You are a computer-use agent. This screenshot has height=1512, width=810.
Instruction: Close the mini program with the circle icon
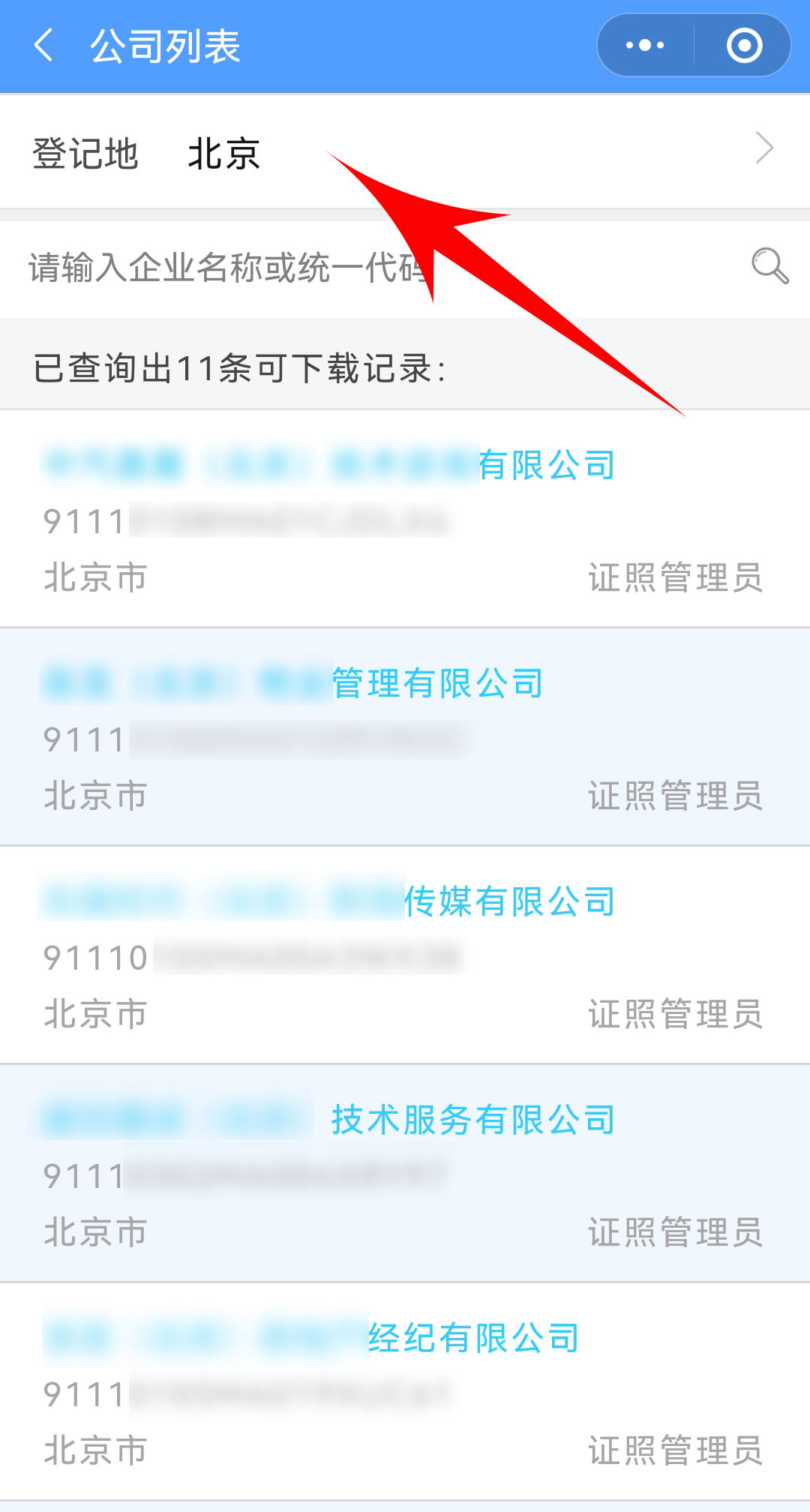click(744, 45)
